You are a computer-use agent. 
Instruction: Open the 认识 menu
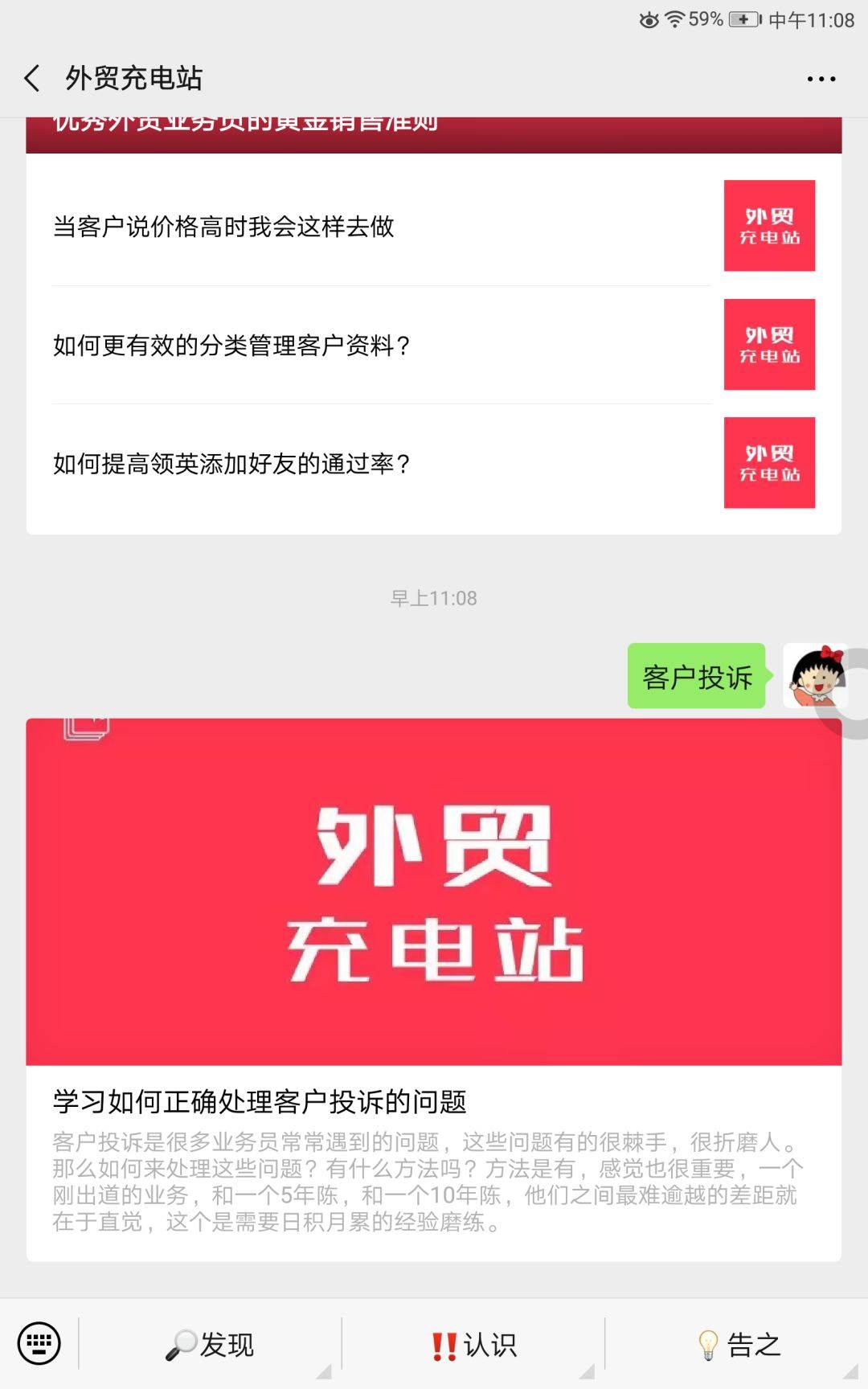[474, 1344]
